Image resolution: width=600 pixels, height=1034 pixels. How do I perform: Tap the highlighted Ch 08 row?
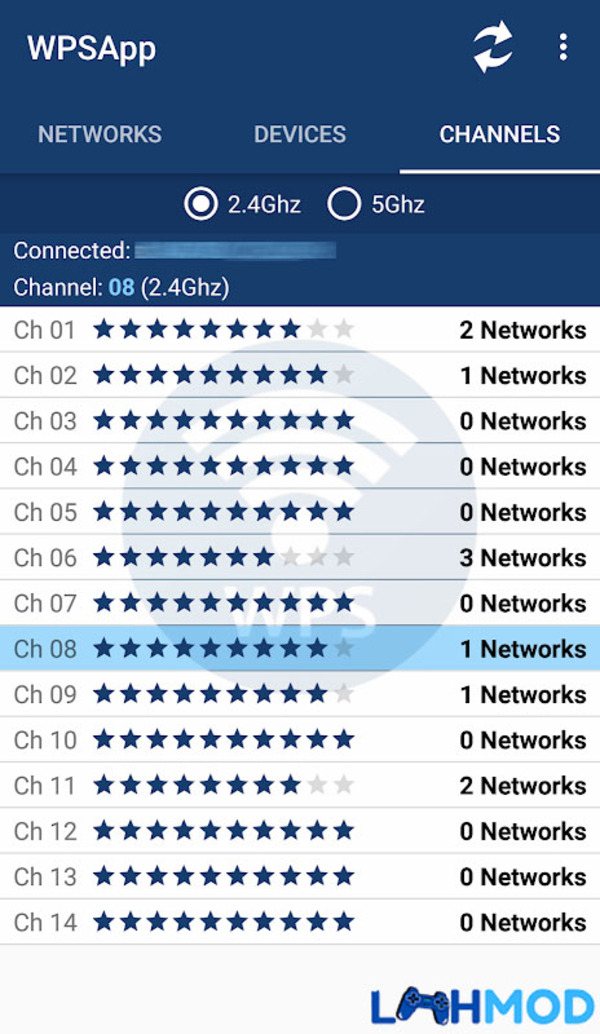[x=300, y=648]
